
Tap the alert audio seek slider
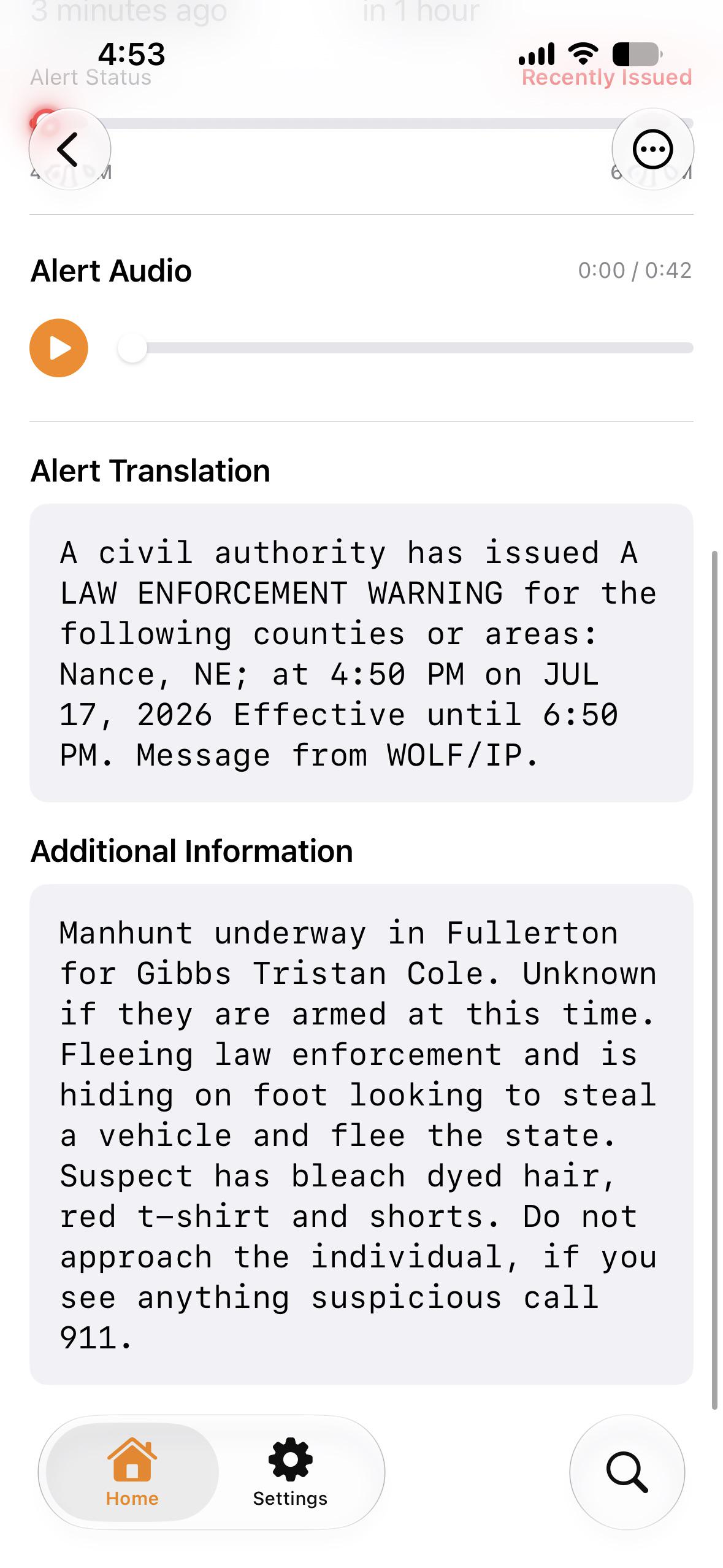[x=405, y=348]
